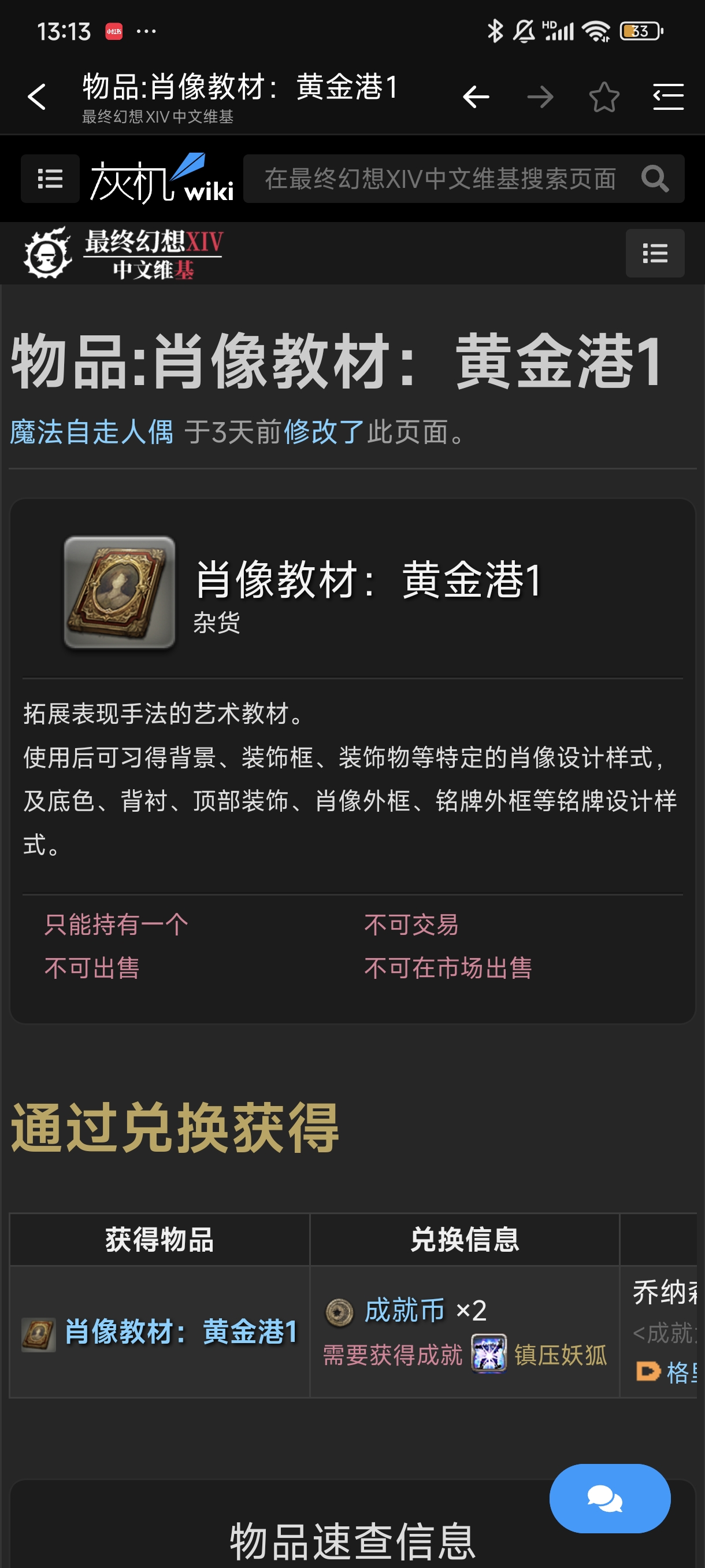Open the FFXIV wiki site menu
This screenshot has width=705, height=1568.
click(655, 253)
